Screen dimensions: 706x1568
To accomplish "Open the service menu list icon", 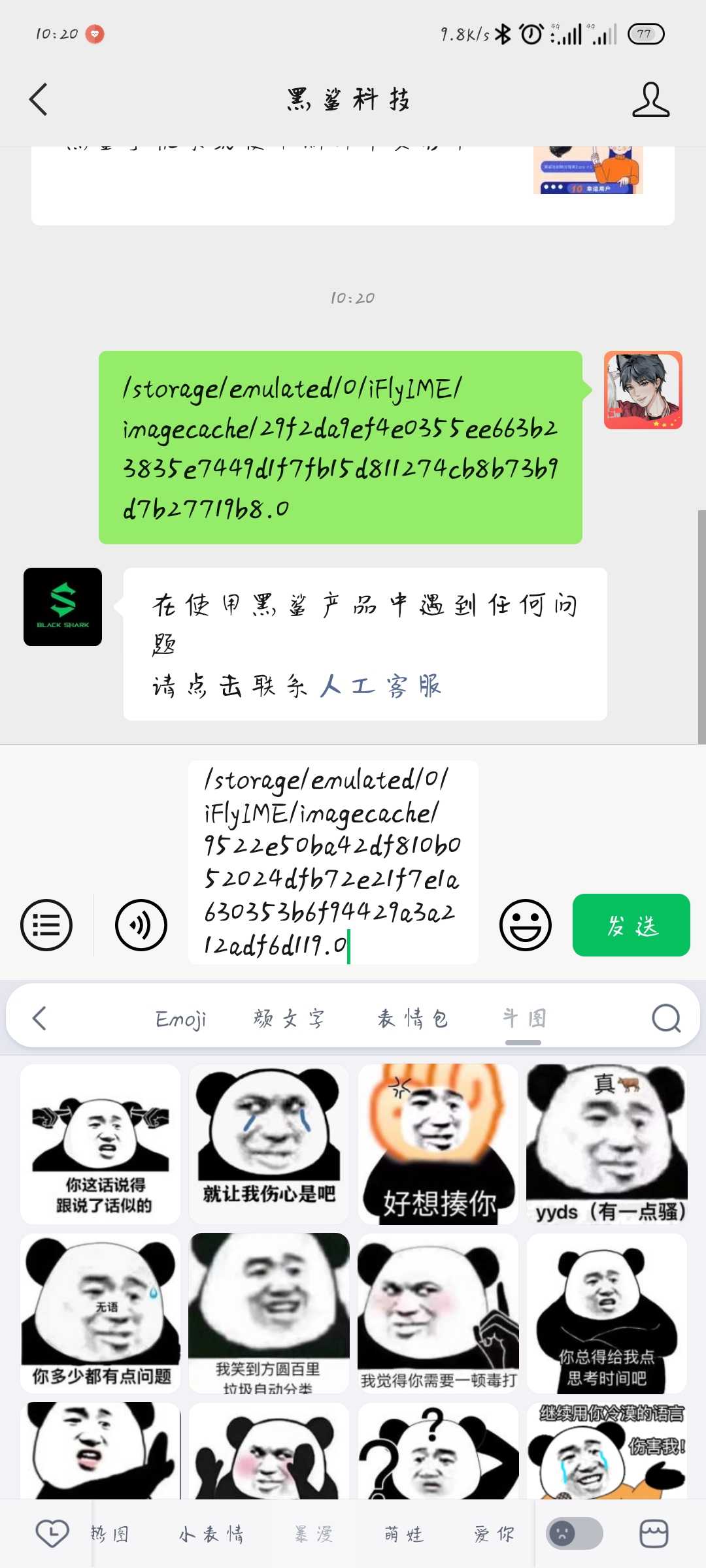I will [x=46, y=925].
